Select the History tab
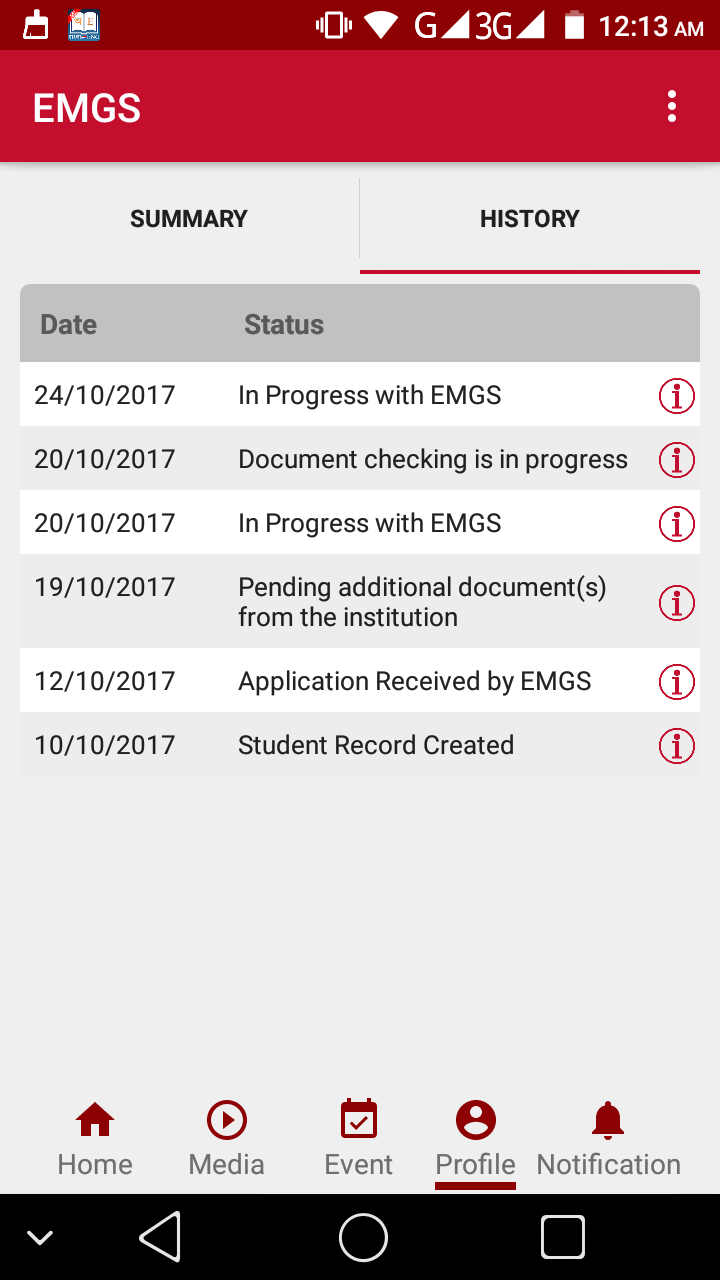Viewport: 720px width, 1280px height. pos(529,219)
